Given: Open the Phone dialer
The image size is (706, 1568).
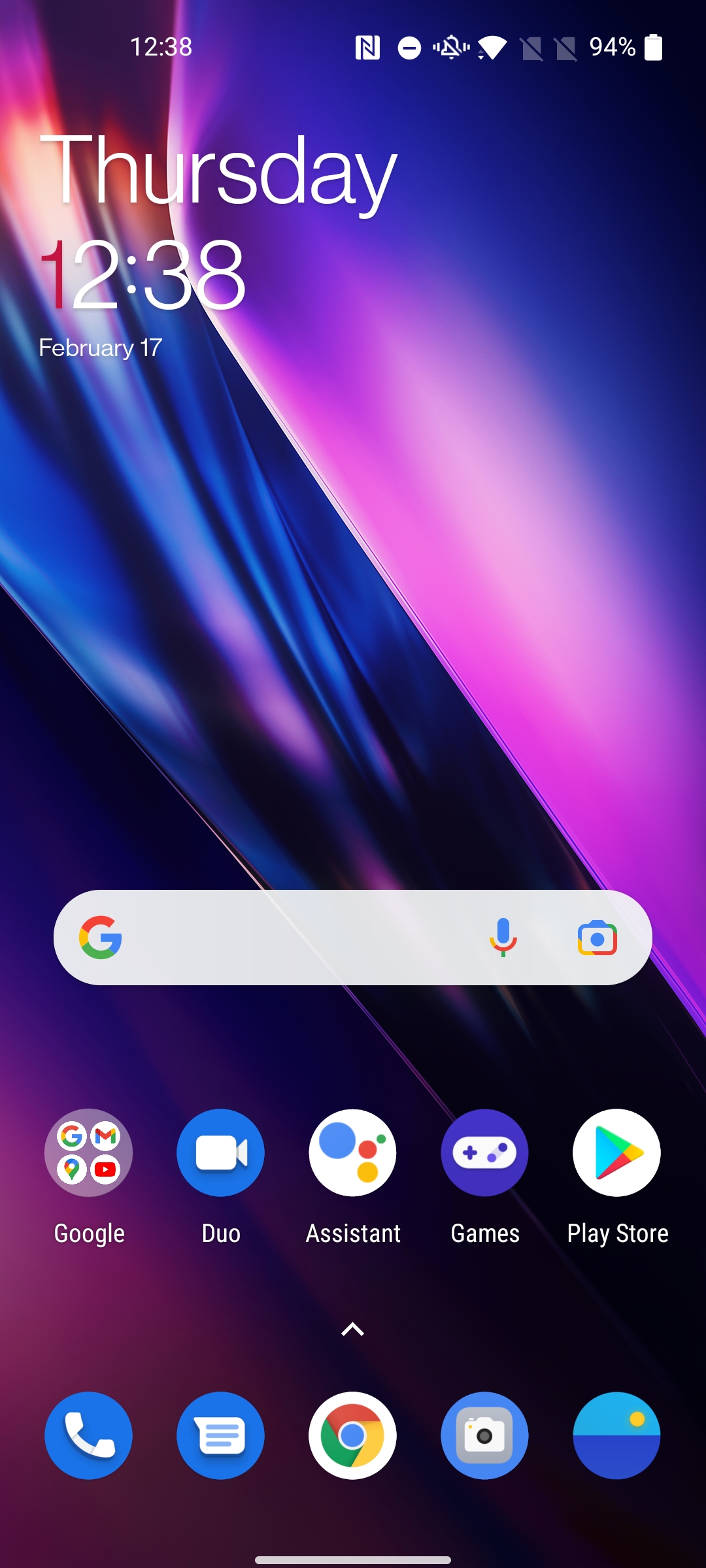Looking at the screenshot, I should (x=89, y=1435).
